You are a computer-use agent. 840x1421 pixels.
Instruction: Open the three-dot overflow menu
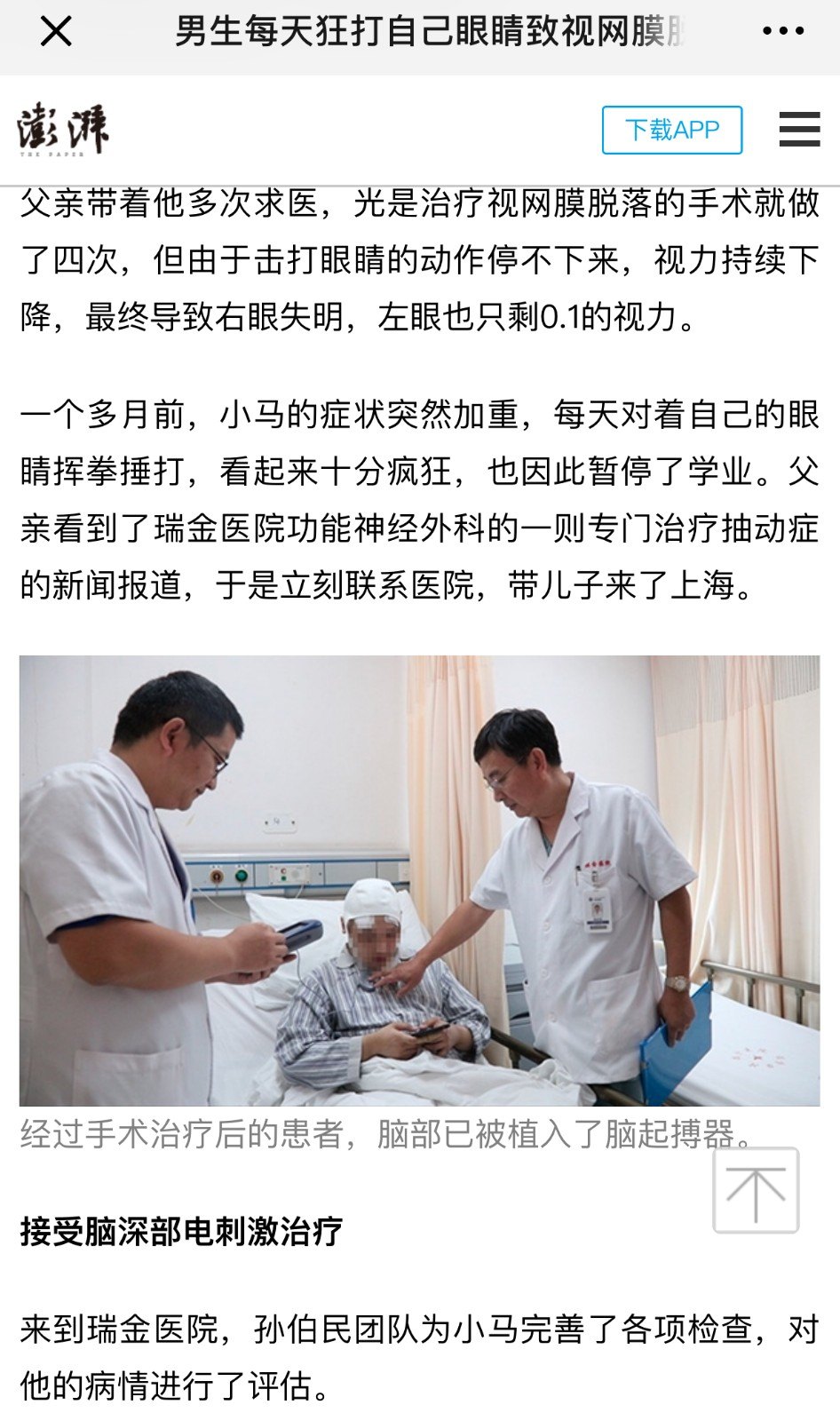tap(783, 32)
